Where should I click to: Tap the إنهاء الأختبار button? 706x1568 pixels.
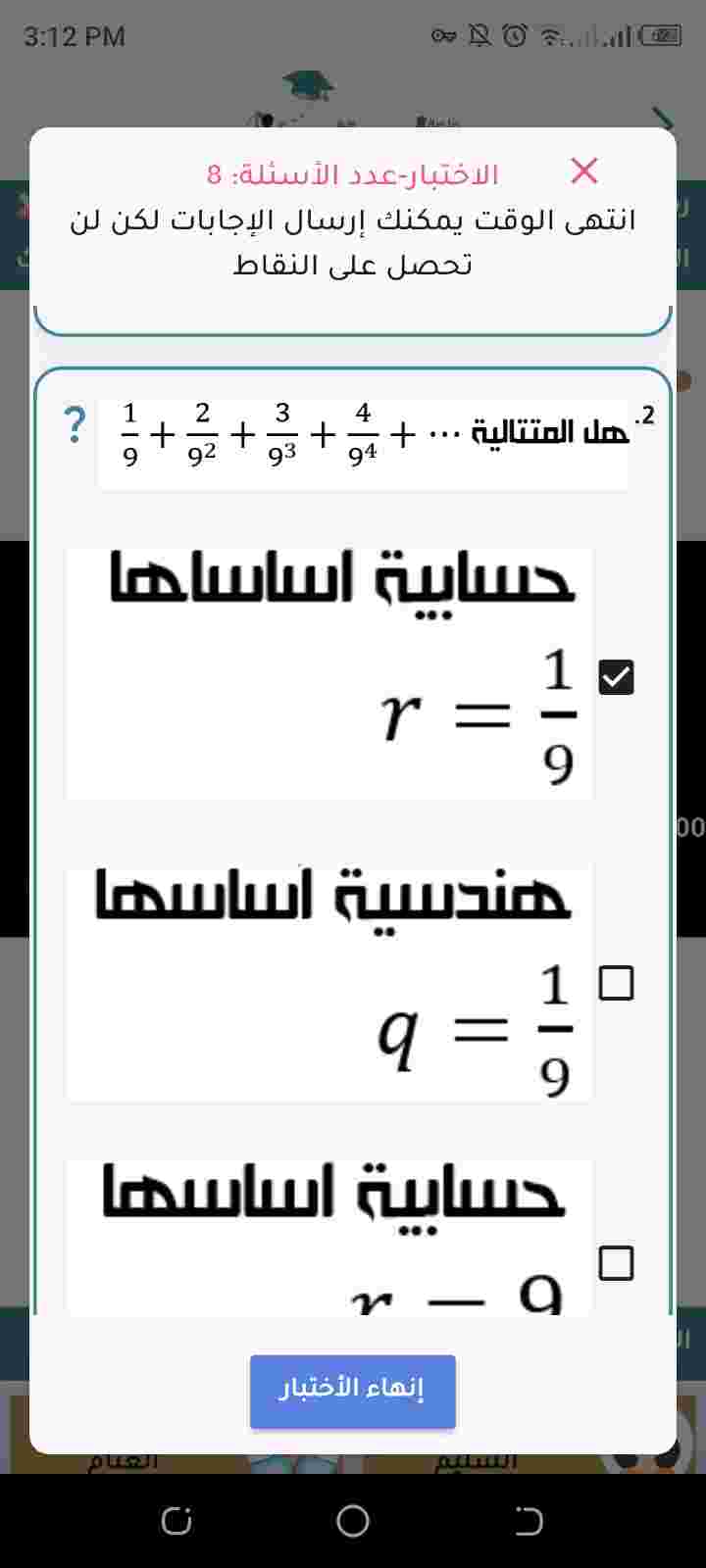[x=353, y=1391]
